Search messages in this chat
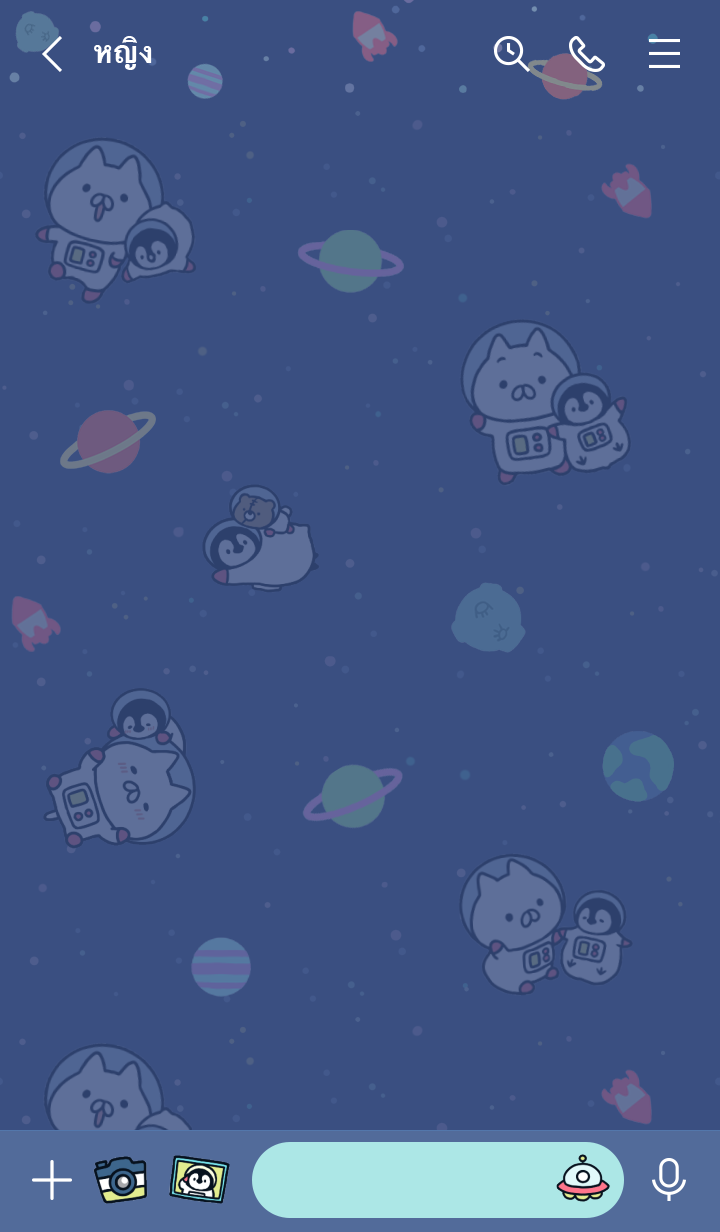The height and width of the screenshot is (1232, 720). click(510, 53)
